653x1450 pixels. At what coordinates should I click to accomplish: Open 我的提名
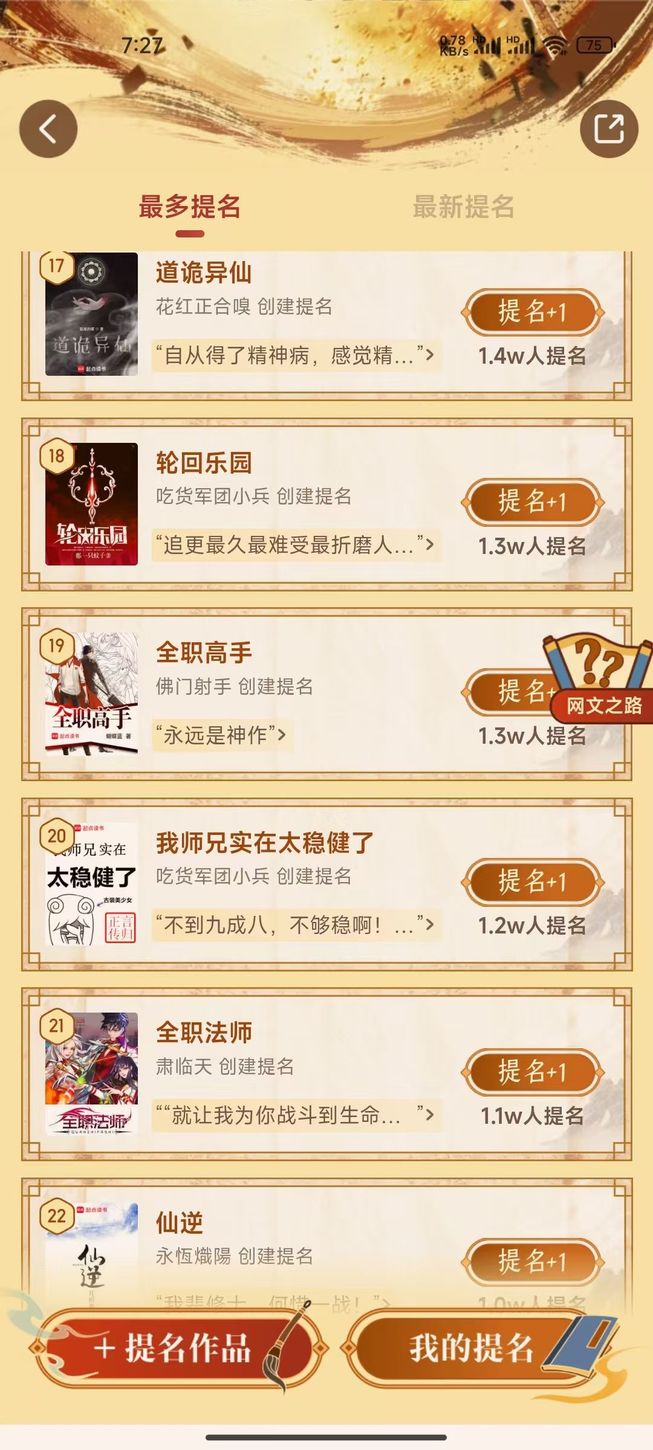click(472, 1348)
